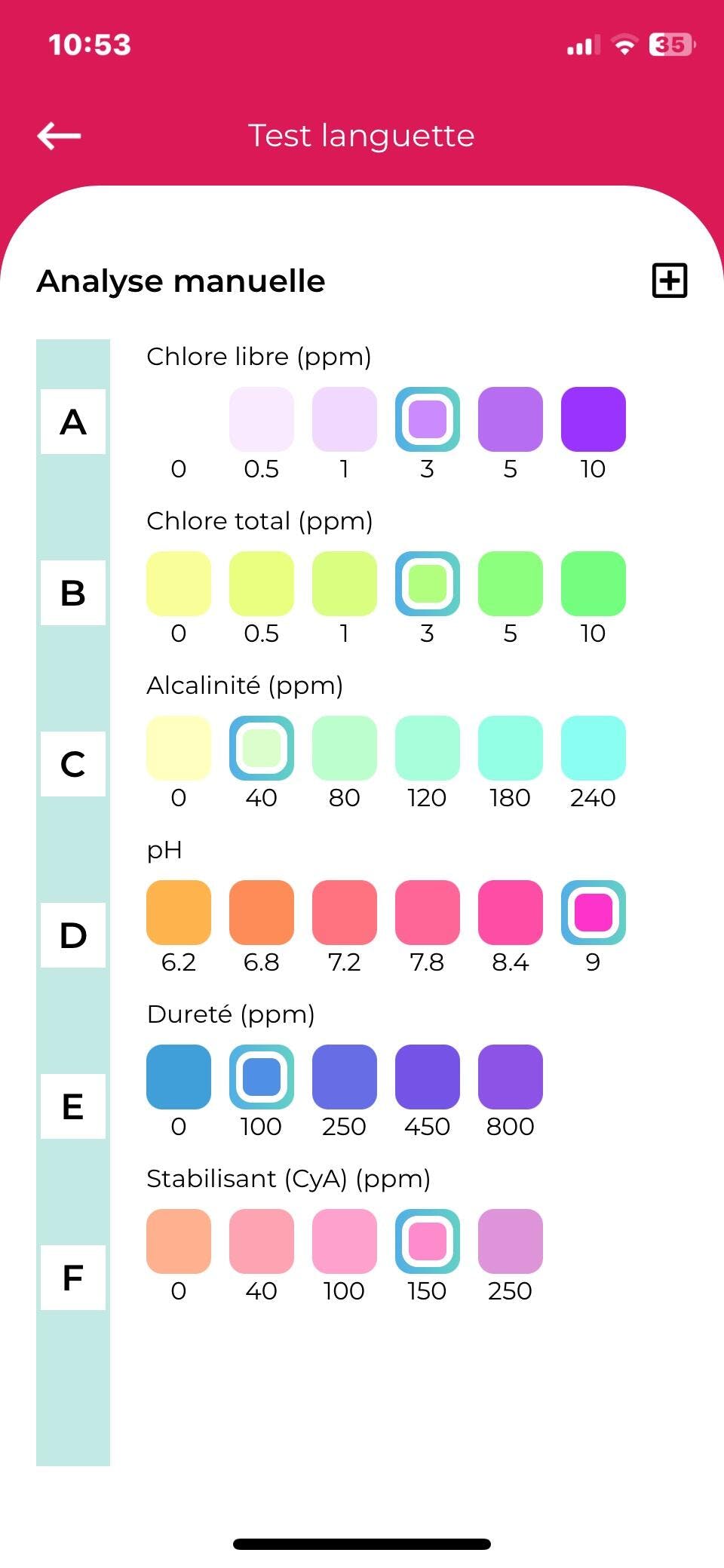Choose Stabilisant value 100
This screenshot has height=1568, width=724.
pos(345,1241)
